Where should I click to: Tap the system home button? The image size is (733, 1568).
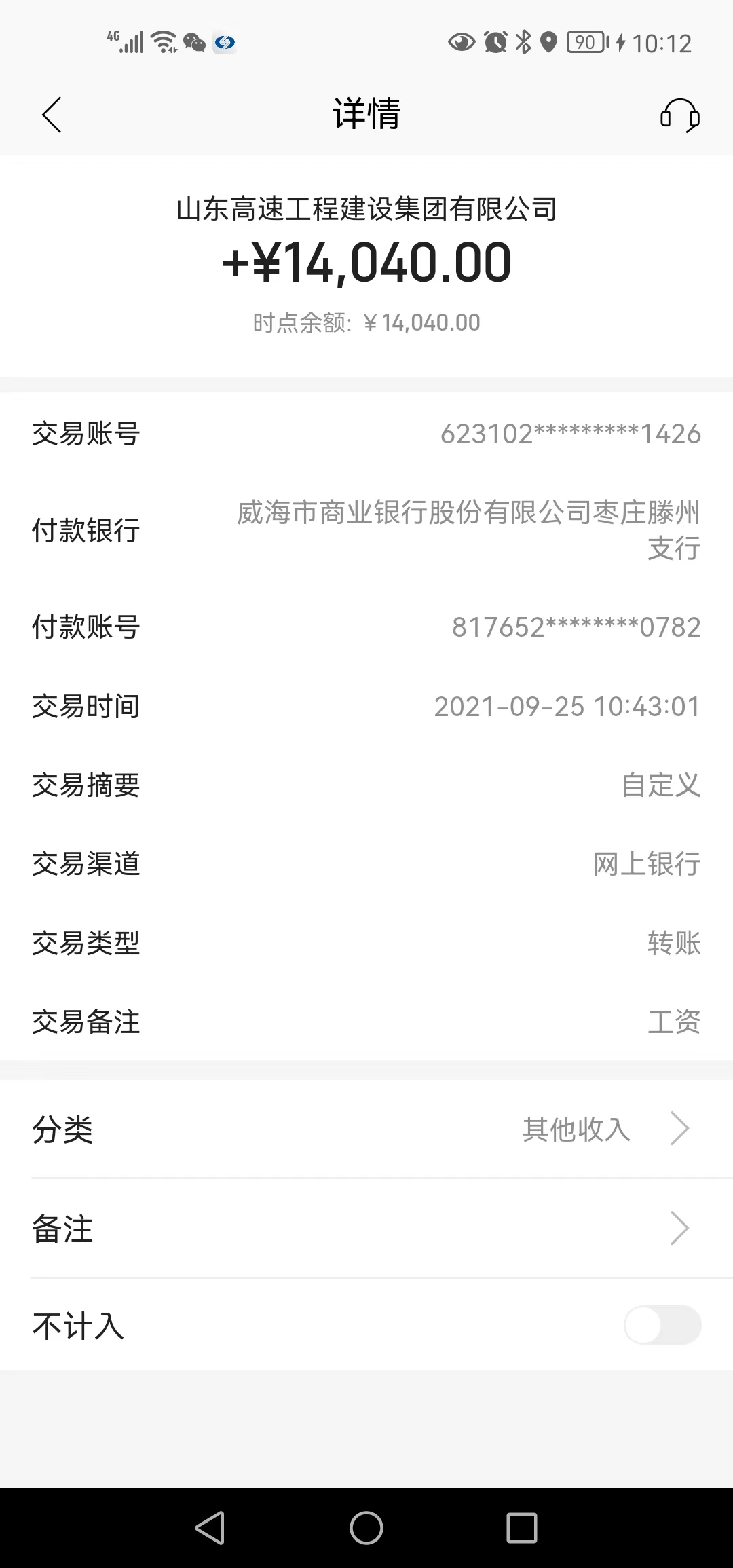pyautogui.click(x=366, y=1527)
